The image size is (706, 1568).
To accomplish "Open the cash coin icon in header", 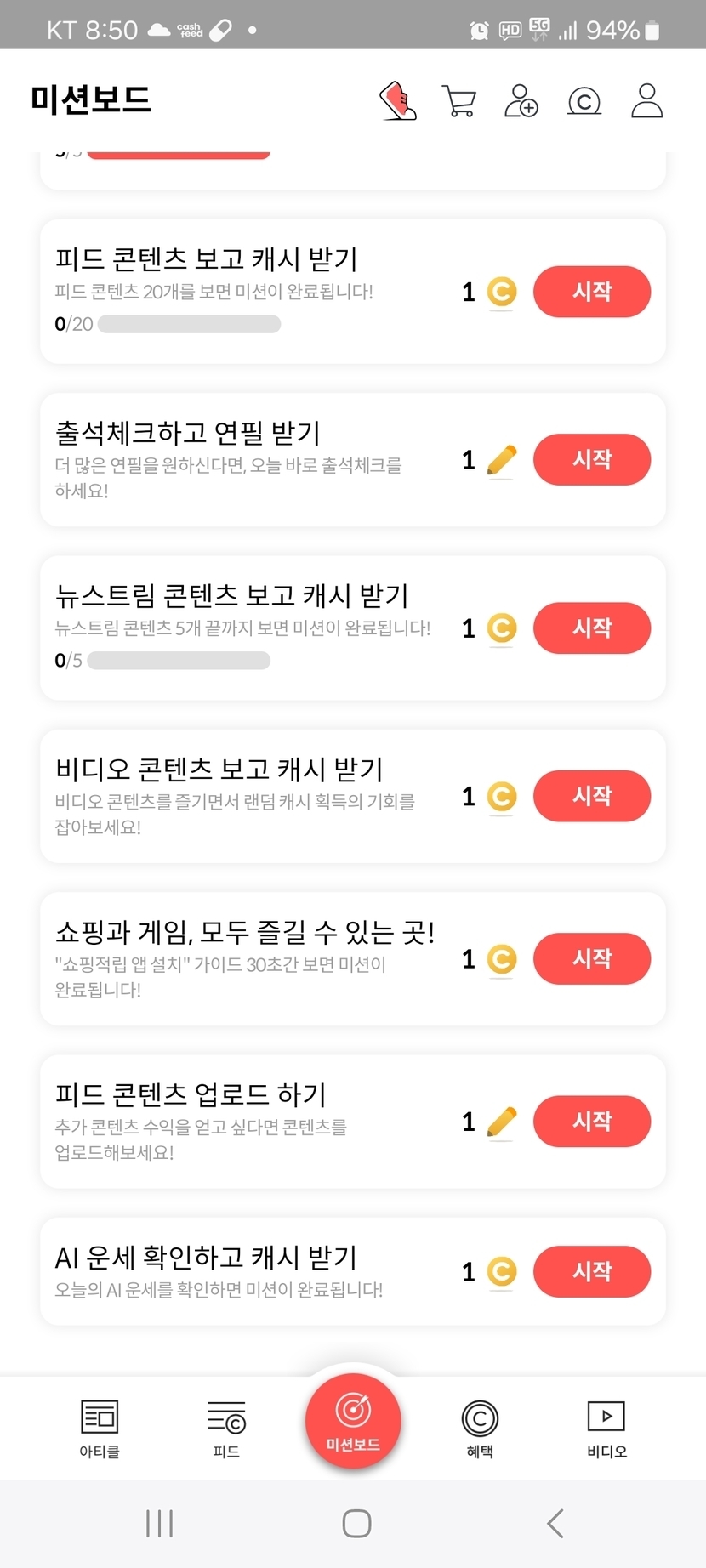I will point(584,102).
